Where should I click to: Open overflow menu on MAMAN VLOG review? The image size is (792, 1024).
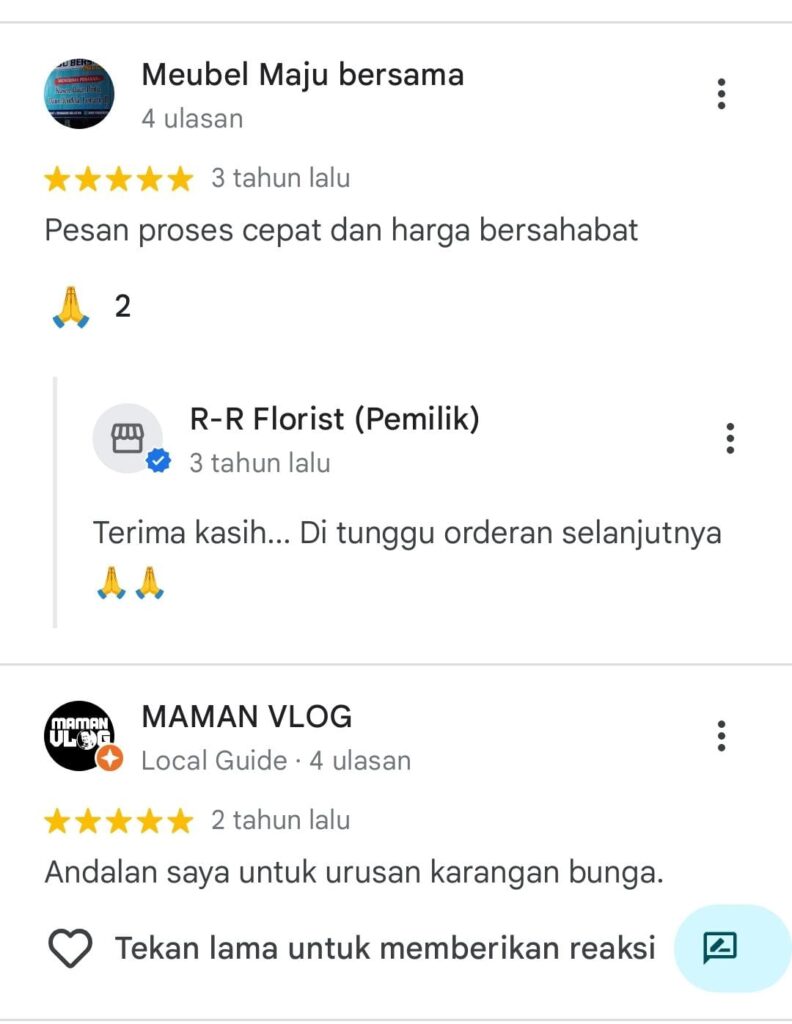(x=721, y=736)
